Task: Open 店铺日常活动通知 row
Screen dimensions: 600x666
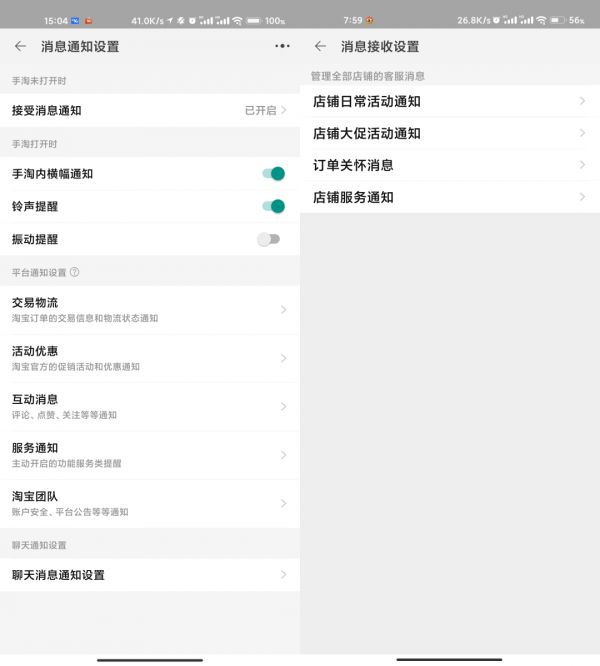Action: point(450,101)
